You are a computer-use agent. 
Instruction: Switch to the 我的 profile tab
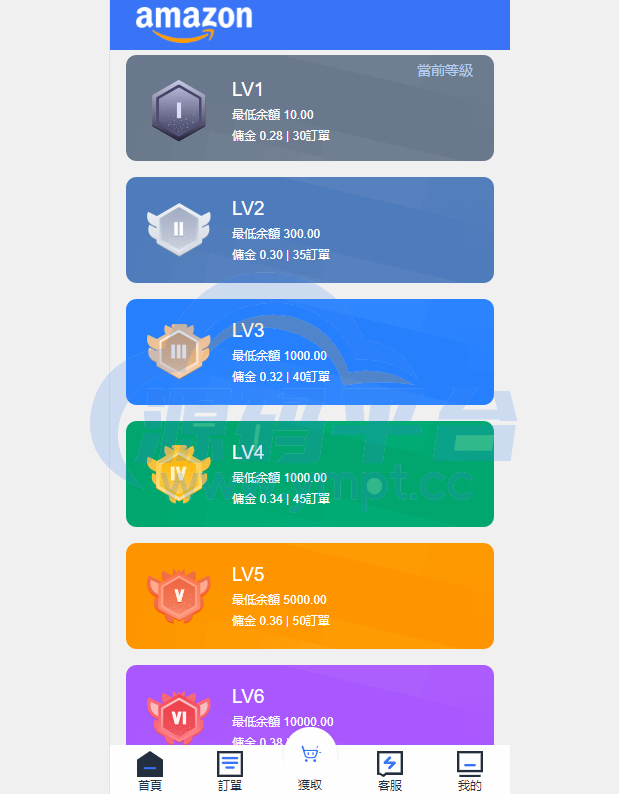tap(470, 770)
